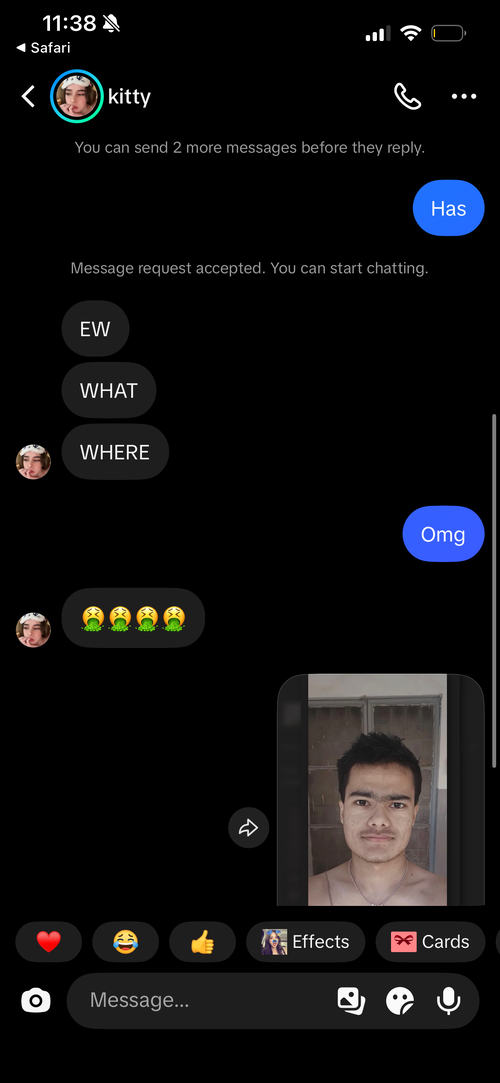Start a voice call with kitty
Viewport: 500px width, 1083px height.
[x=407, y=97]
